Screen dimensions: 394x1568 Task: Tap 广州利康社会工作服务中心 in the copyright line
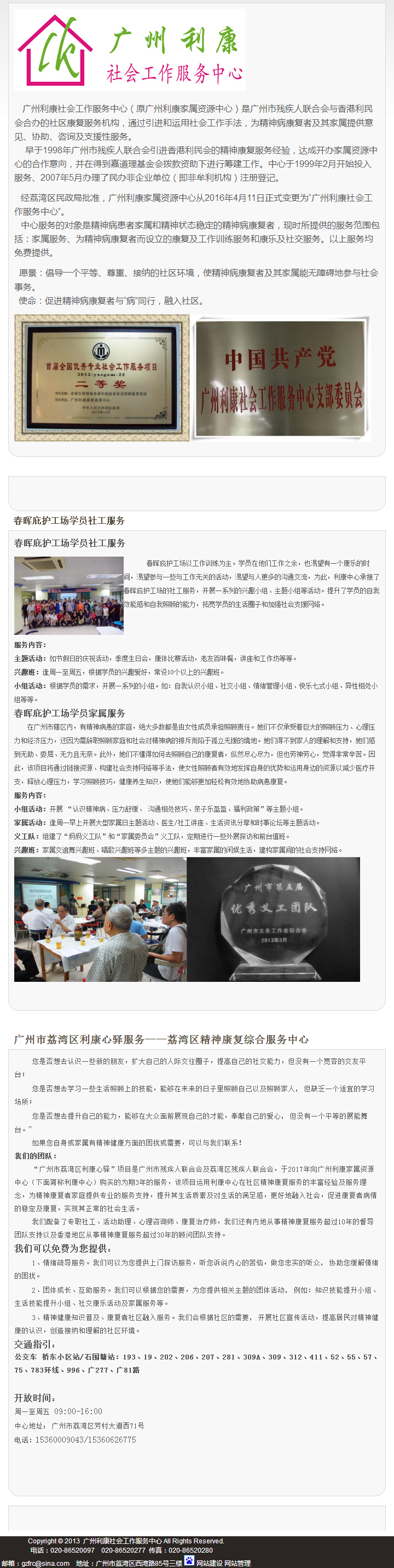(x=123, y=1541)
